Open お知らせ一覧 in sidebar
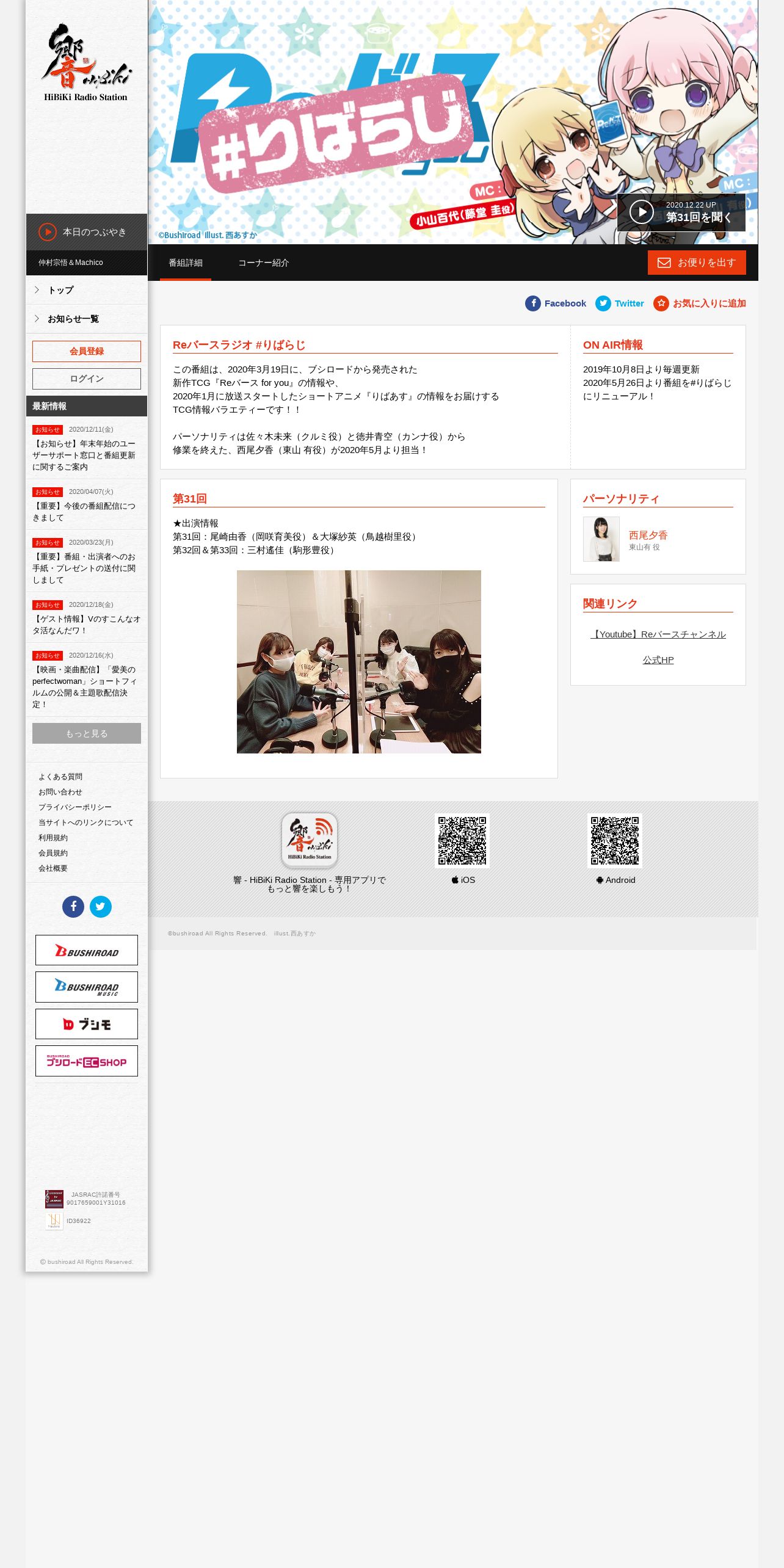 tap(87, 319)
